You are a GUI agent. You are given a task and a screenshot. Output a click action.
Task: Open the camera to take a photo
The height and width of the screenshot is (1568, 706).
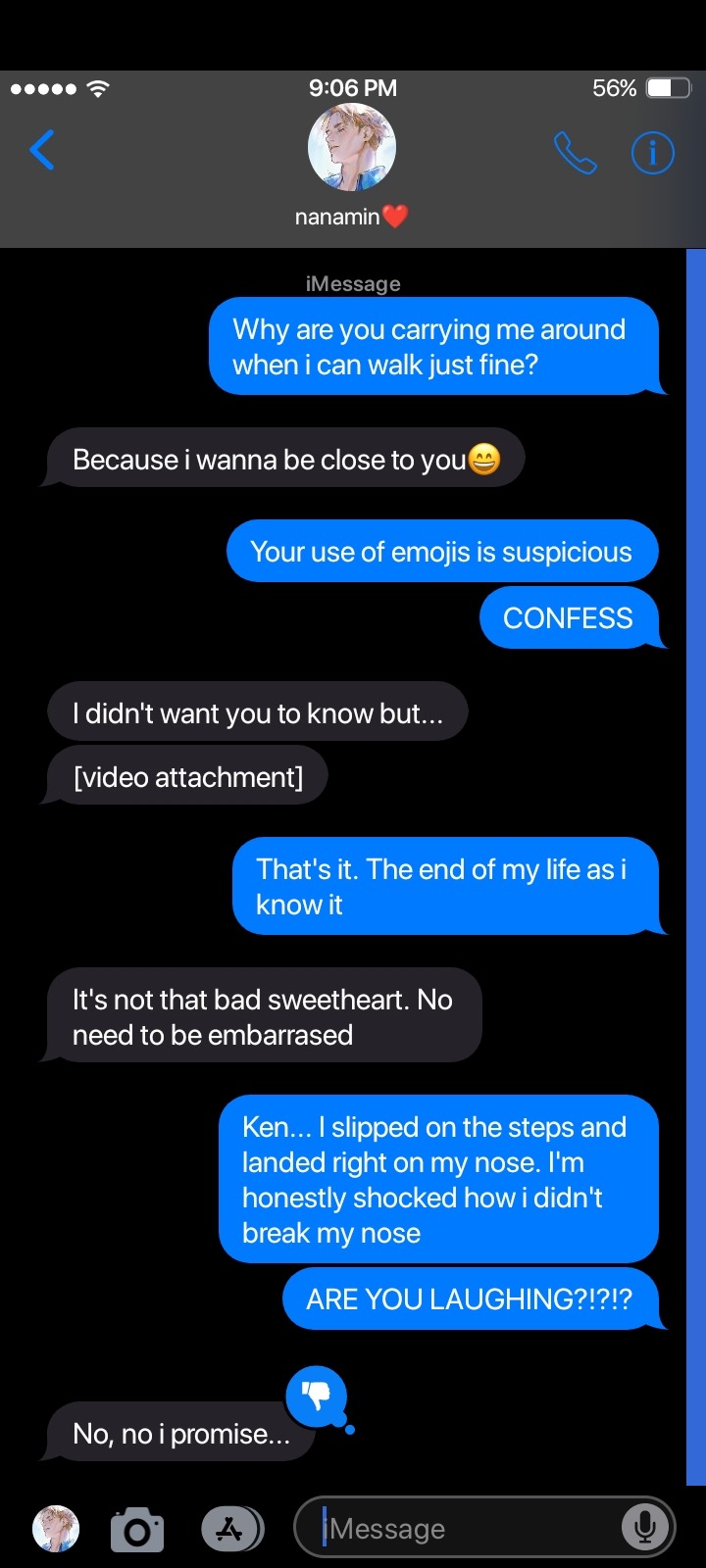click(x=136, y=1530)
